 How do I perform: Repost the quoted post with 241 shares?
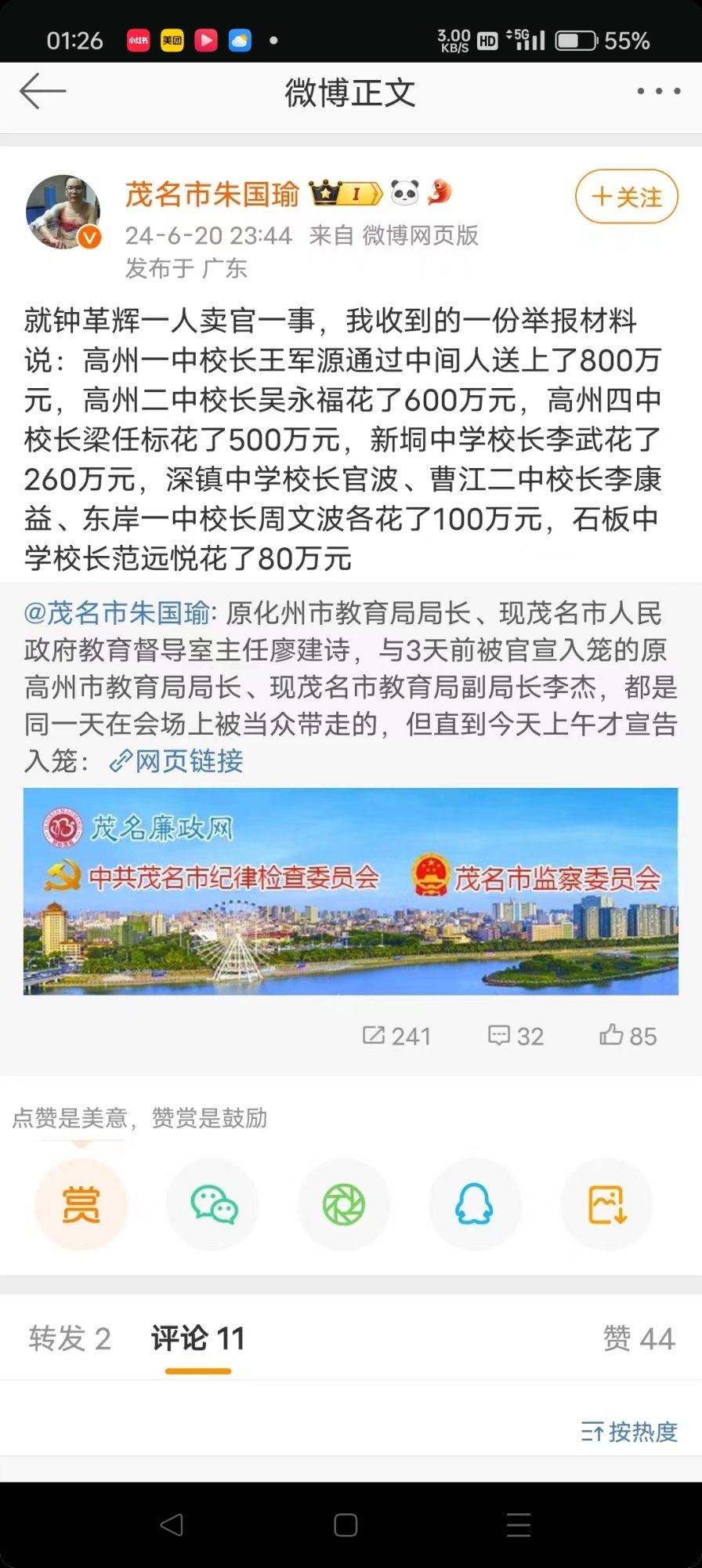click(396, 1036)
